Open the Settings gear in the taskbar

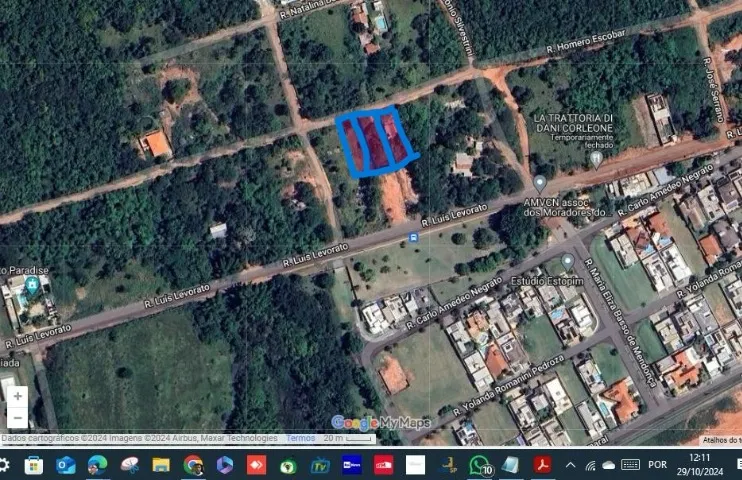point(4,465)
